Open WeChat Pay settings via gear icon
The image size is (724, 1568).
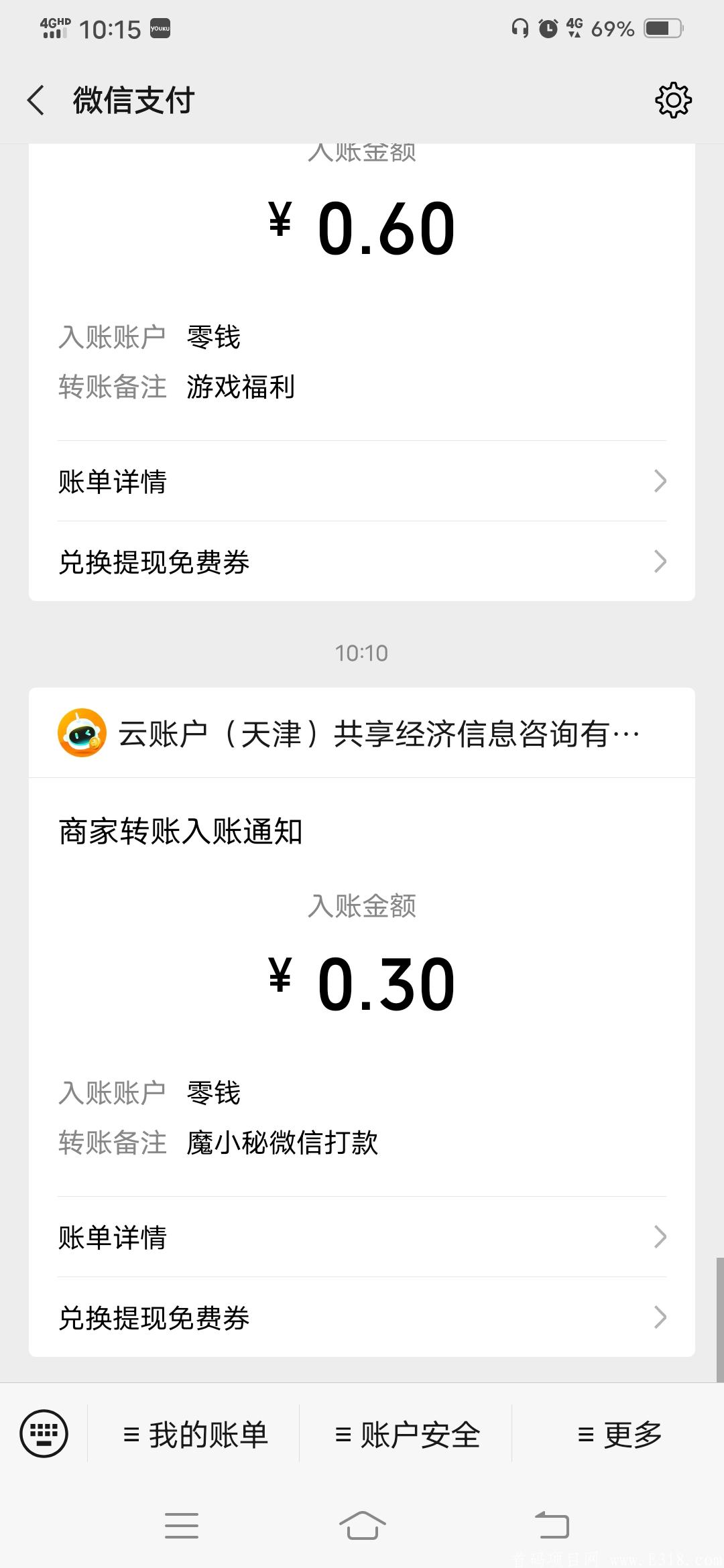[674, 101]
